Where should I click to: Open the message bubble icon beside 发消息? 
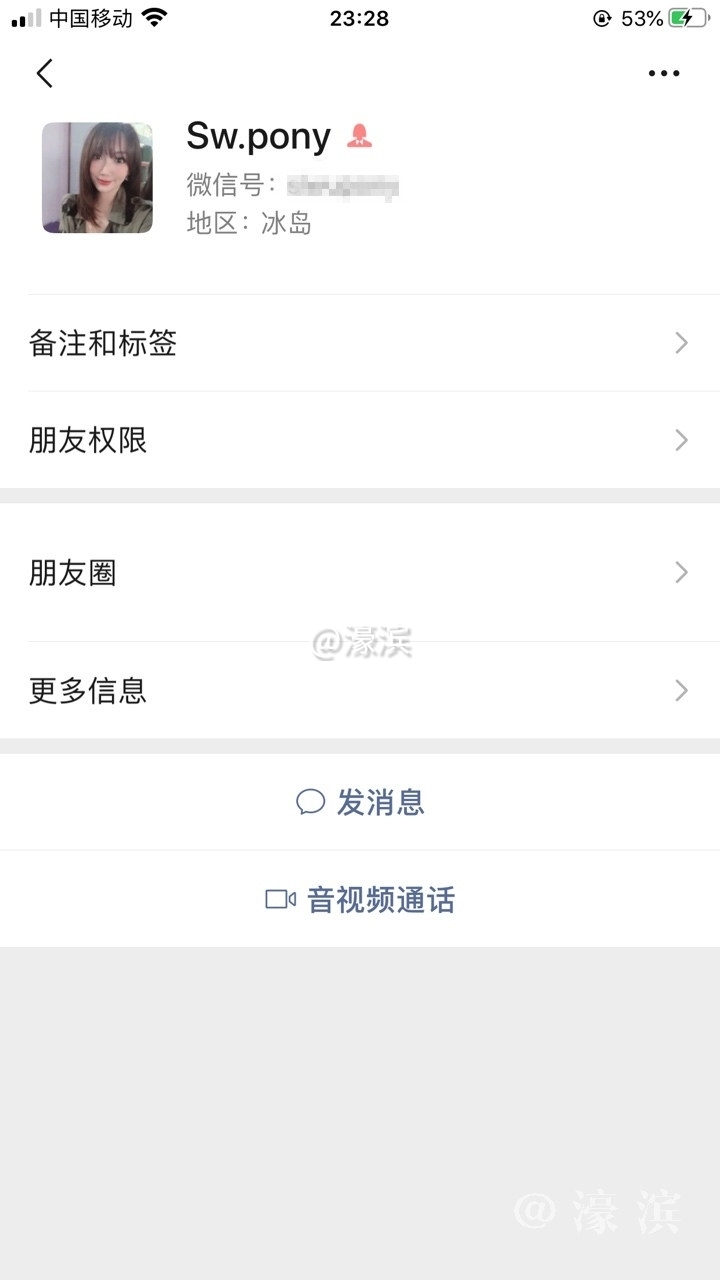click(310, 801)
